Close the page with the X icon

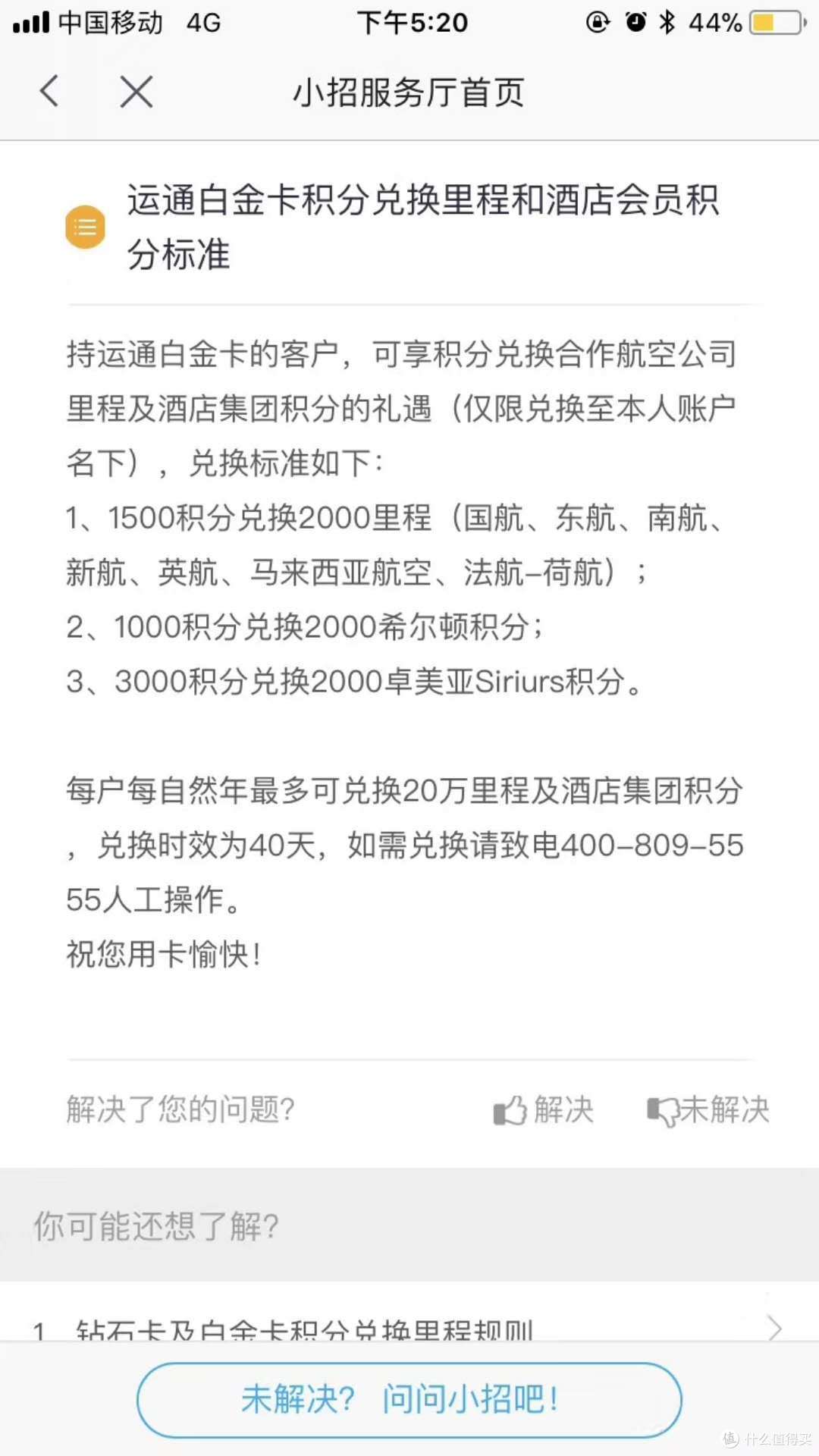pyautogui.click(x=136, y=92)
